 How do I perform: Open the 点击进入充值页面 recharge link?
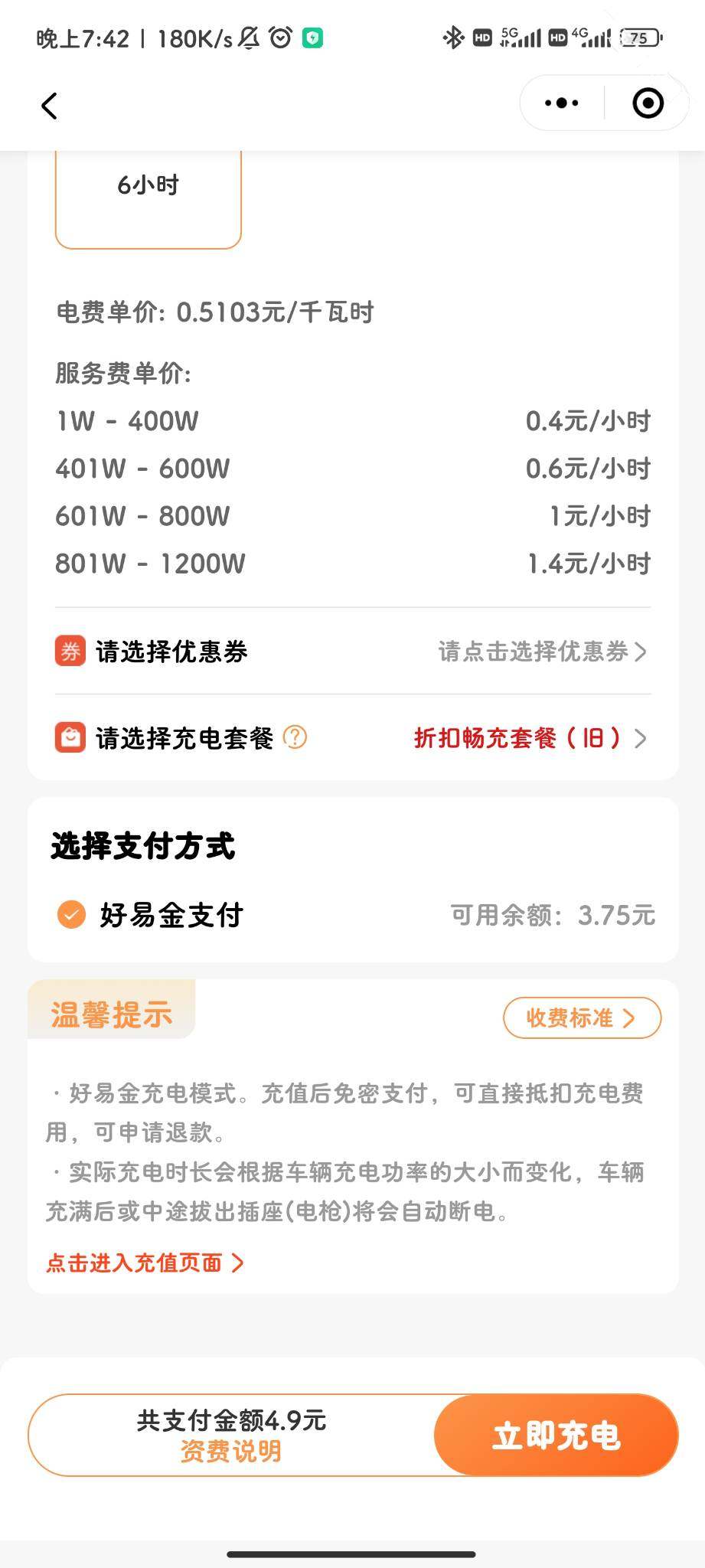coord(145,1263)
